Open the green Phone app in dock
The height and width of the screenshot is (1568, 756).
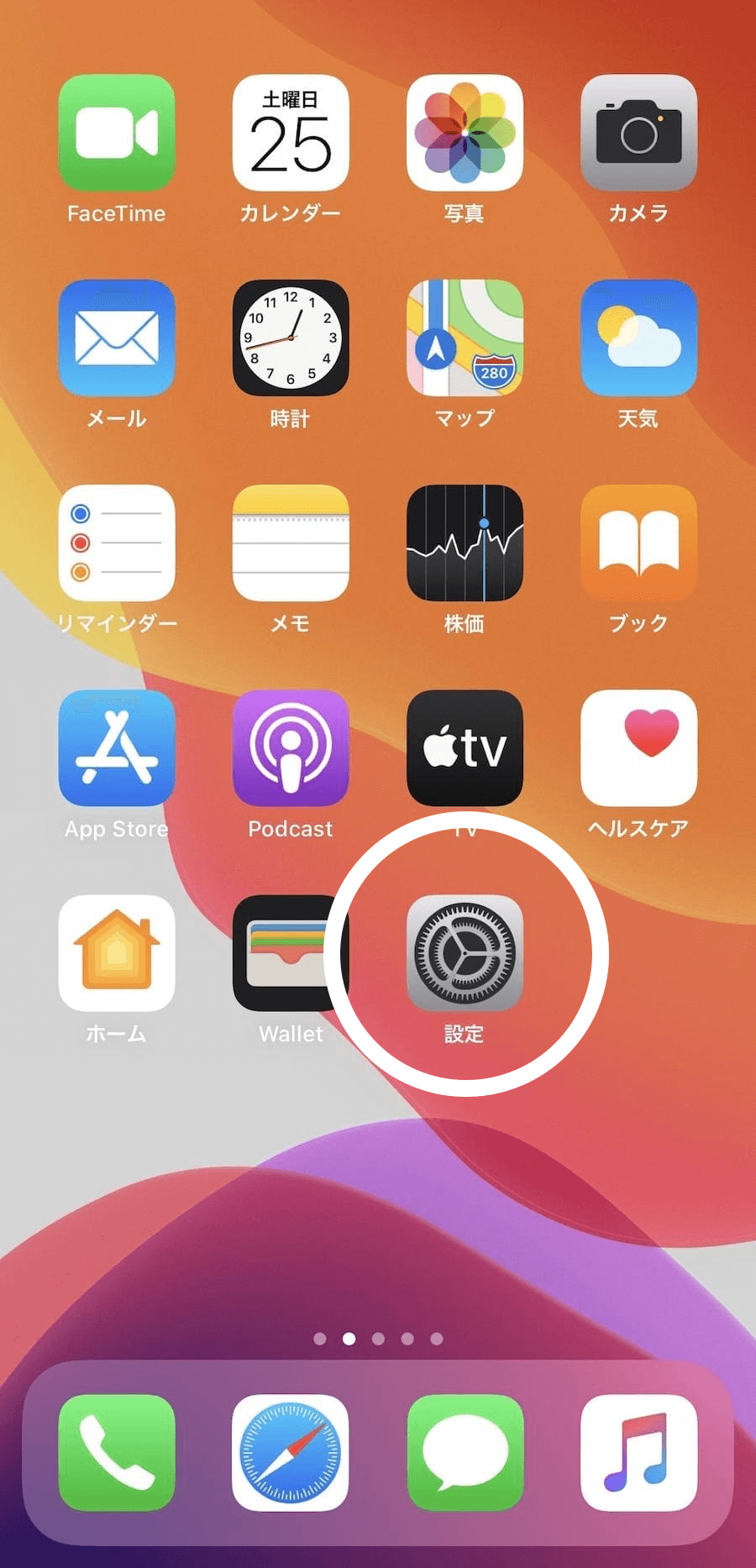click(x=117, y=1452)
